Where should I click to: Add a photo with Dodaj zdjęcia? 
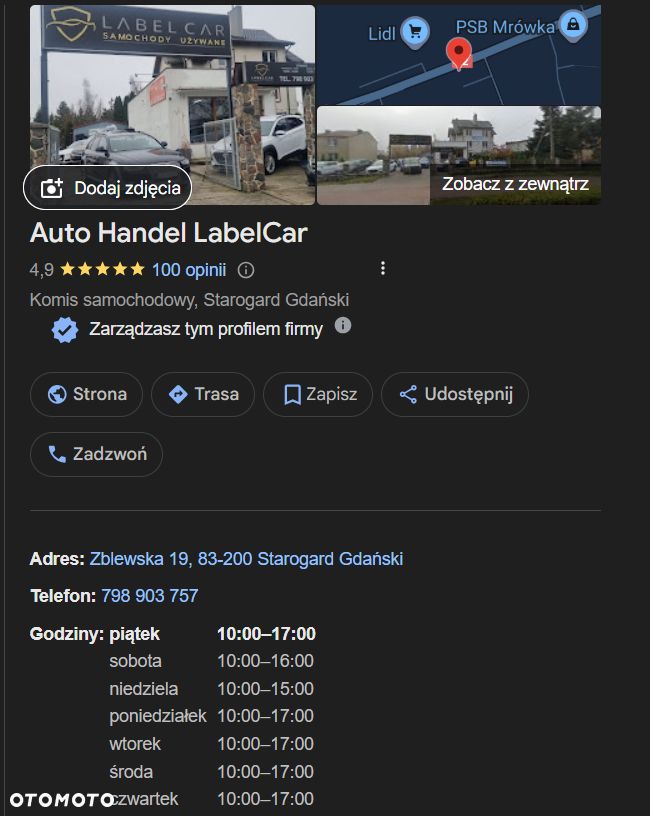coord(108,187)
